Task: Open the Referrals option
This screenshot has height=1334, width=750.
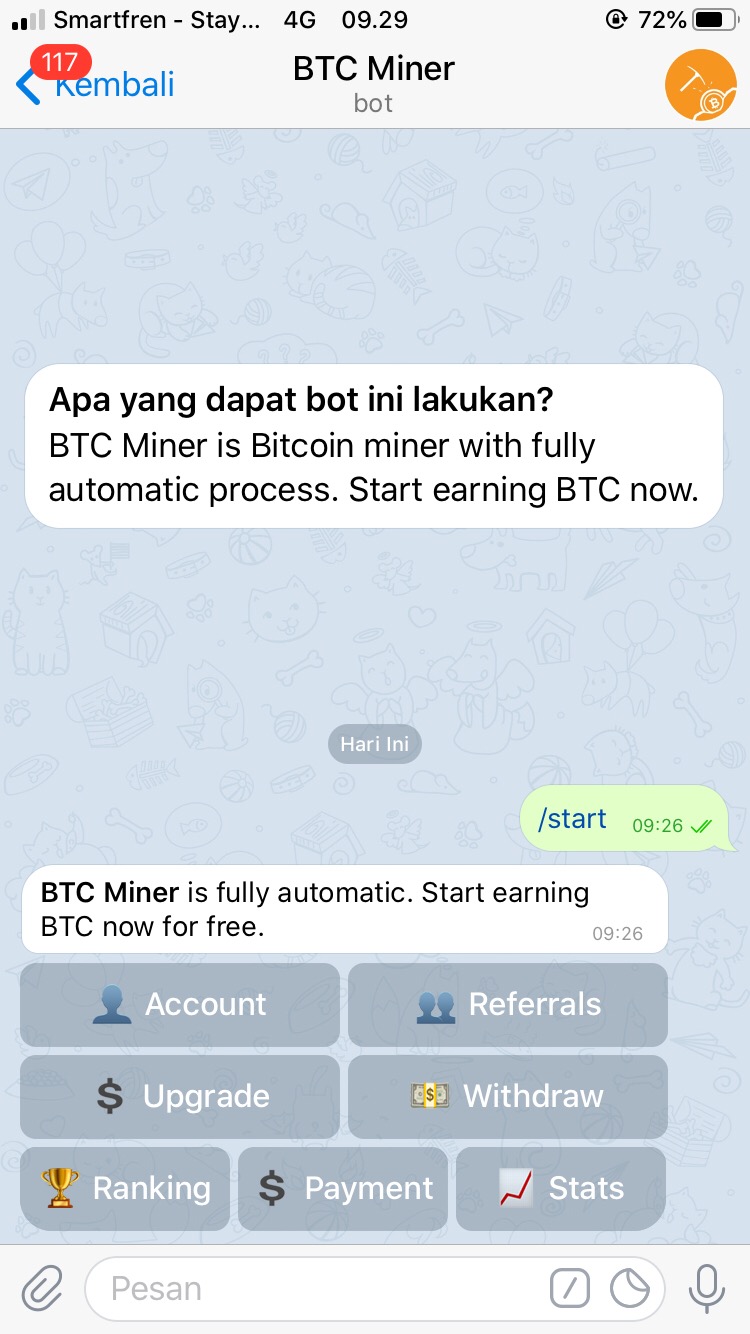Action: [508, 1004]
